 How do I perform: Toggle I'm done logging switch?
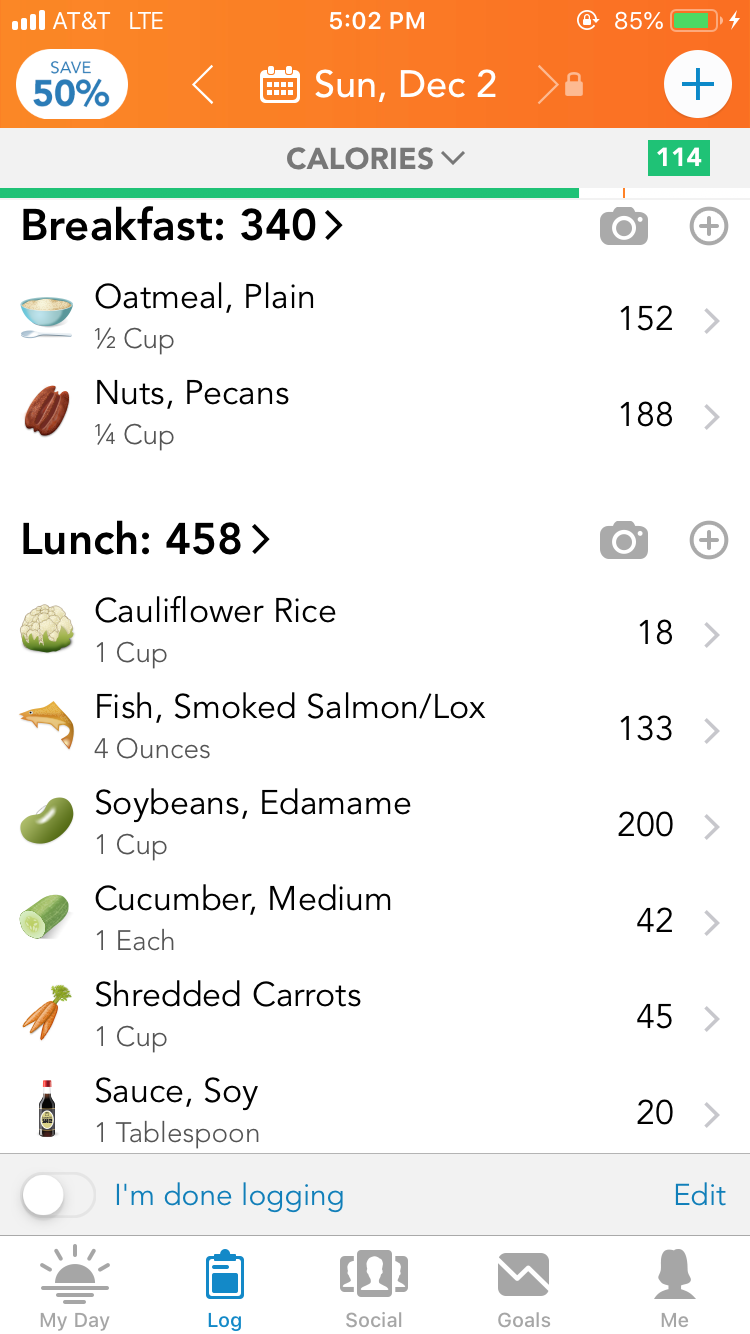tap(58, 1195)
